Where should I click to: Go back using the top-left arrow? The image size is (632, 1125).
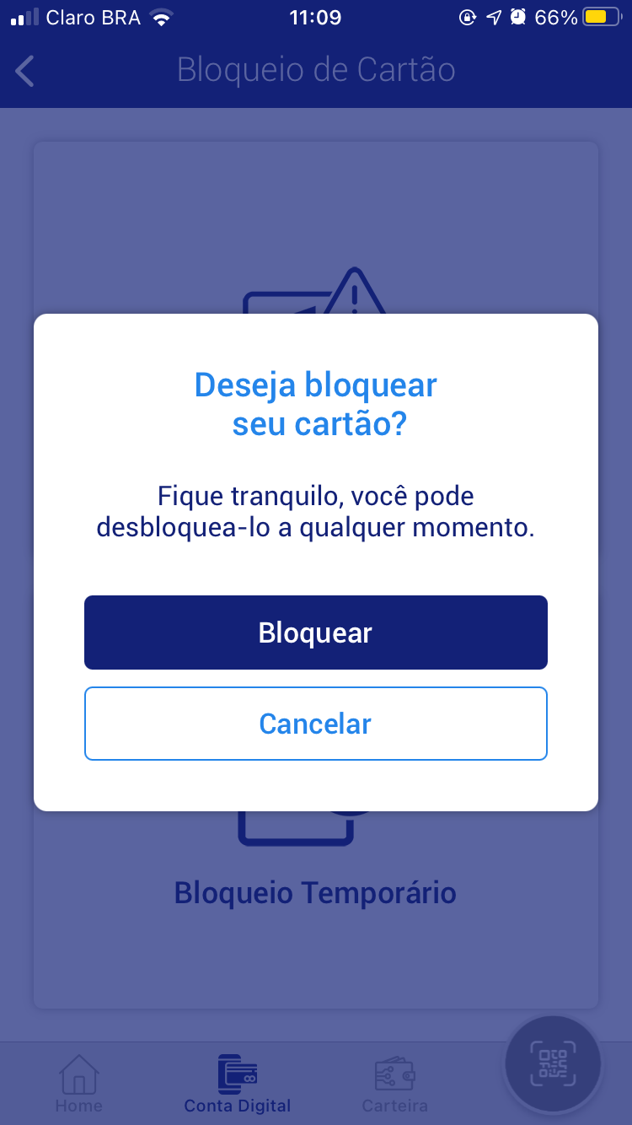(x=26, y=71)
